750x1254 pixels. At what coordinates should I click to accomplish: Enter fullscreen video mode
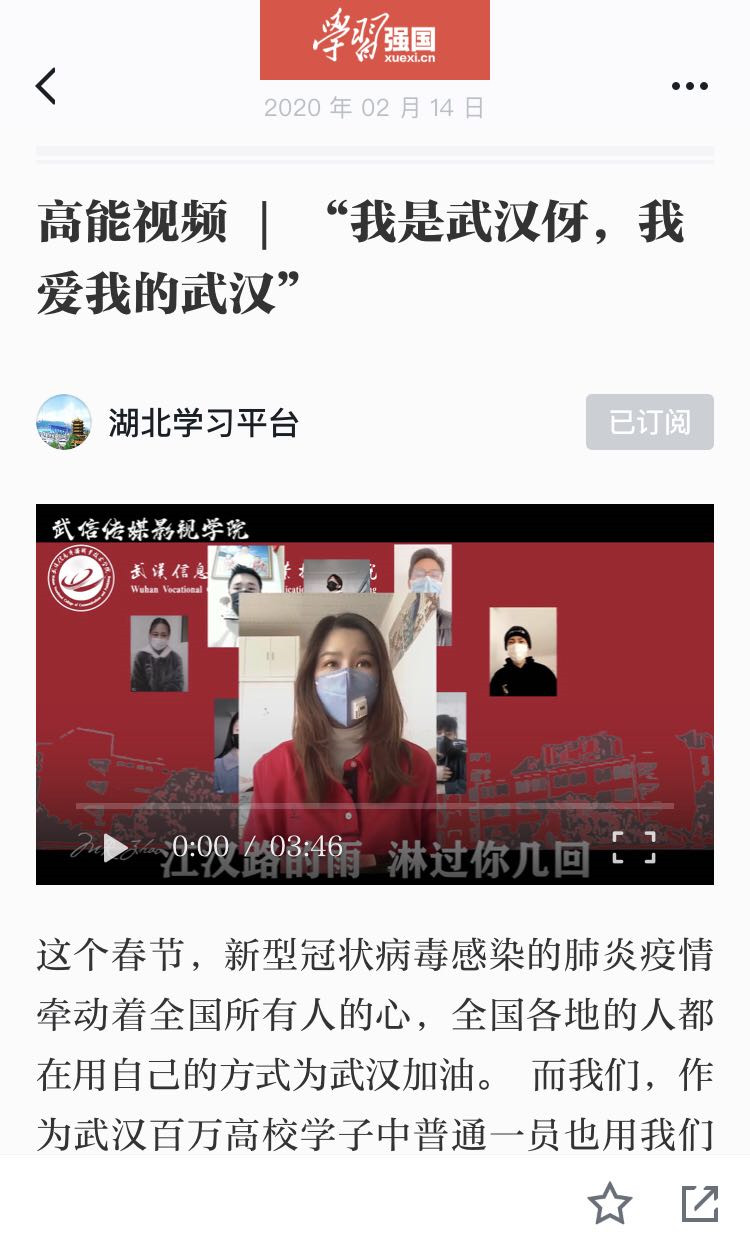tap(634, 847)
